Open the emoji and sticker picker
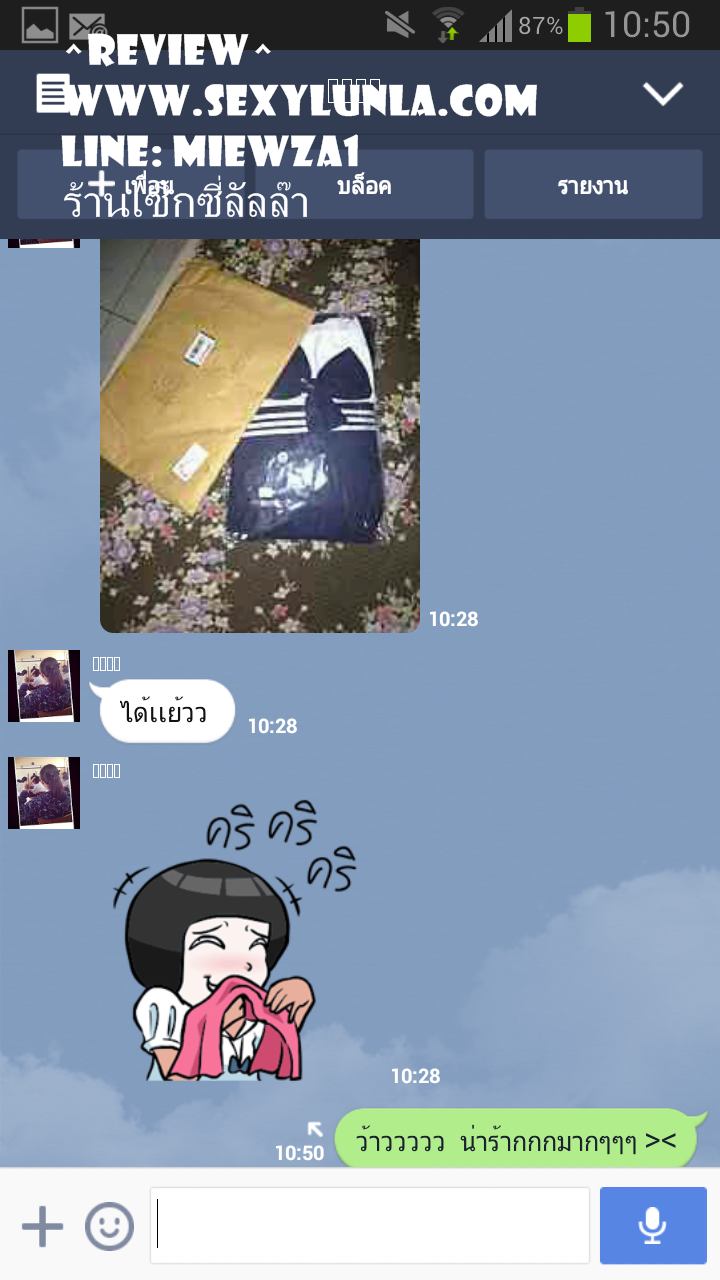720x1280 pixels. [109, 1226]
